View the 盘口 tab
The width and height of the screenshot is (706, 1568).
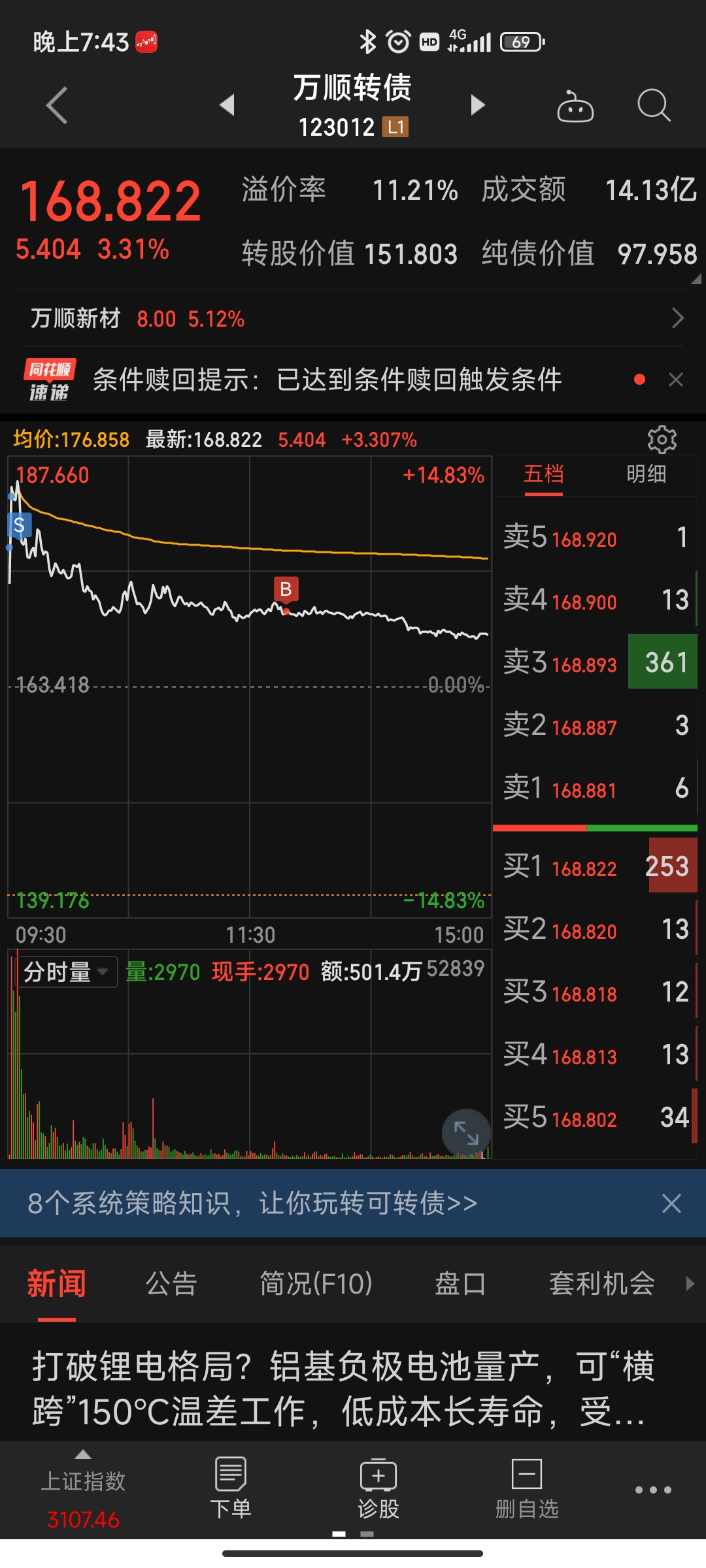pos(460,1284)
